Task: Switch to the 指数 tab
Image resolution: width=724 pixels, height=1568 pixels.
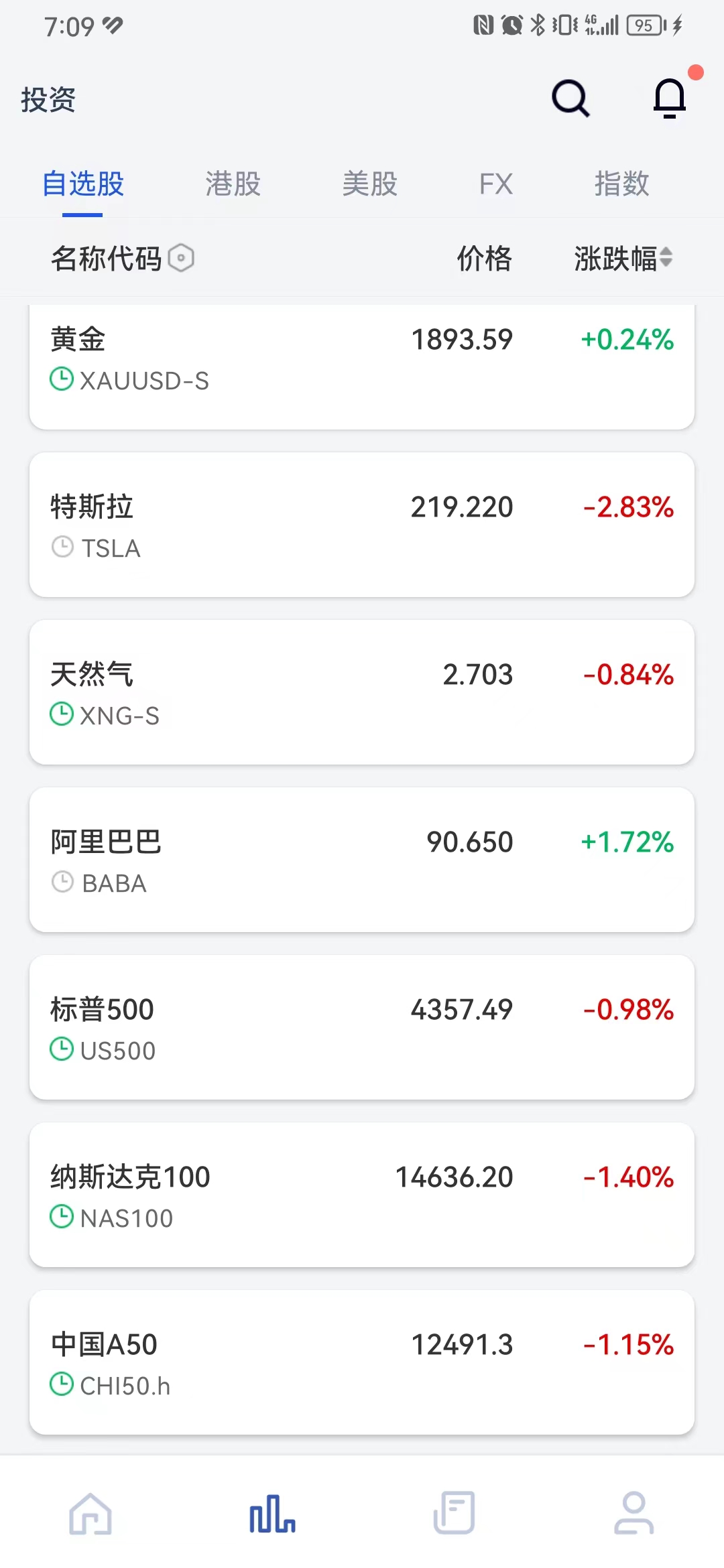Action: click(622, 184)
